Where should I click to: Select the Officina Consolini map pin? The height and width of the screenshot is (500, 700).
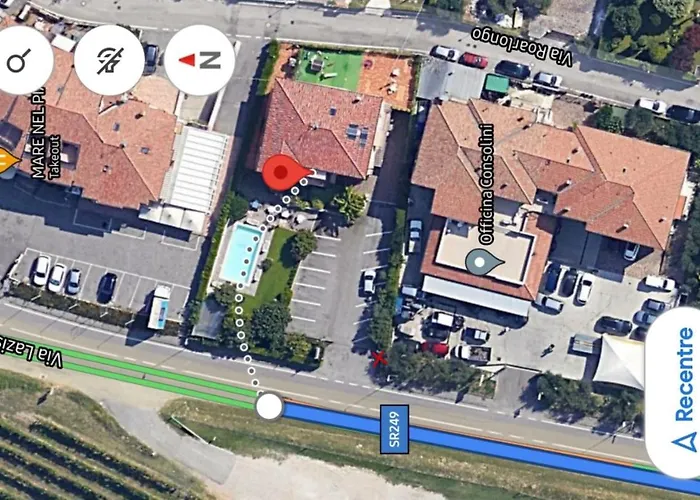[485, 263]
